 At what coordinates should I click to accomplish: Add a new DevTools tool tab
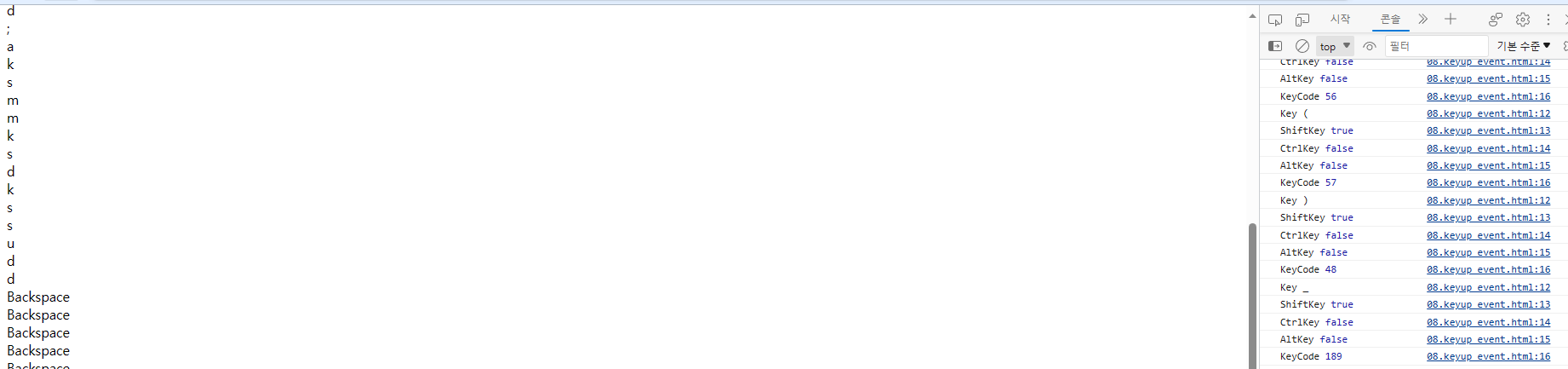click(1451, 19)
